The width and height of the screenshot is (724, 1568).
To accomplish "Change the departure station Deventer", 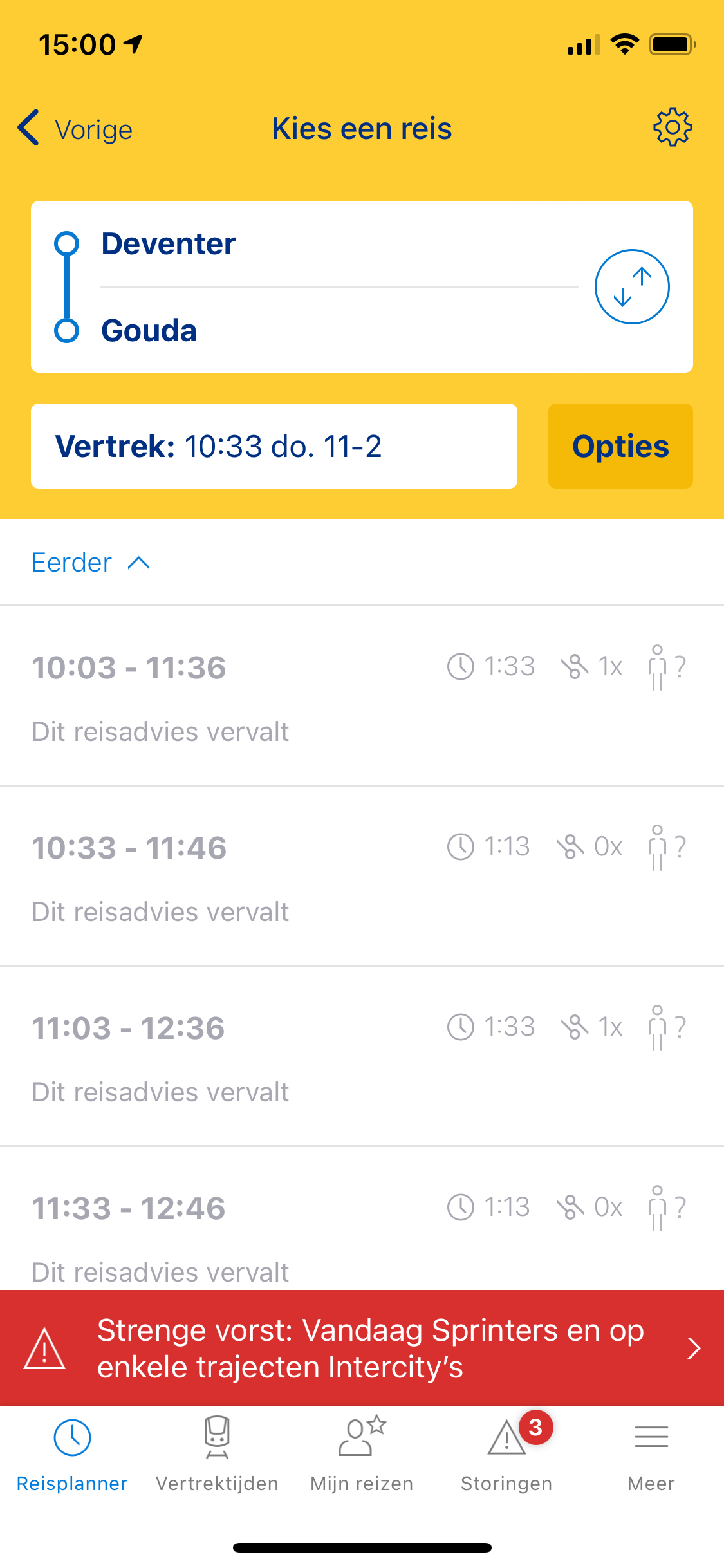I will click(340, 244).
